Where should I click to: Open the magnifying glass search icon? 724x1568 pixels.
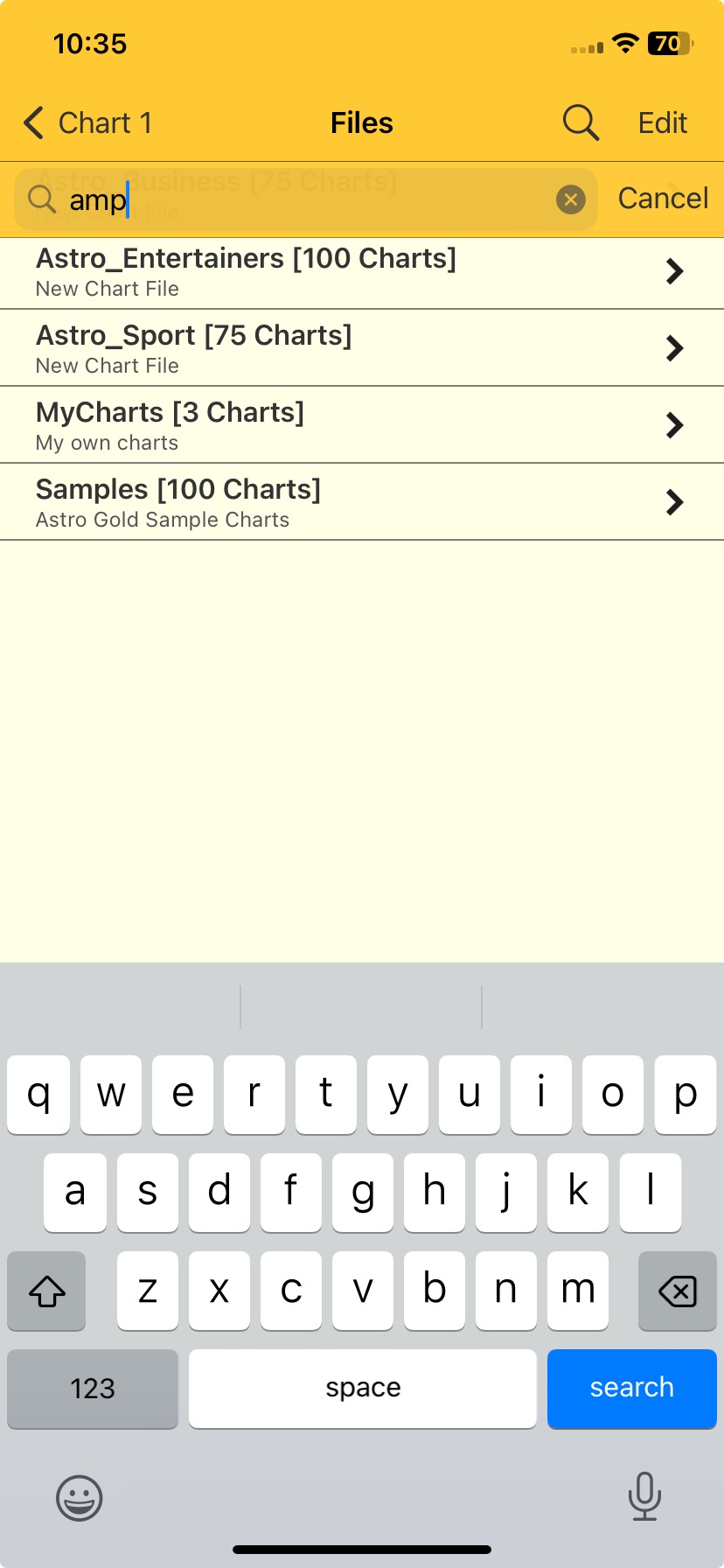pyautogui.click(x=580, y=122)
